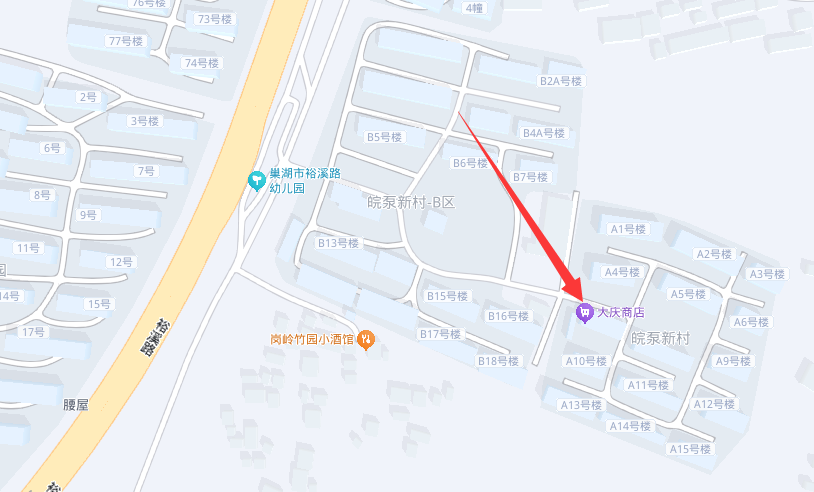Tap the 大庆商店 shop marker
The height and width of the screenshot is (492, 814).
[x=585, y=313]
